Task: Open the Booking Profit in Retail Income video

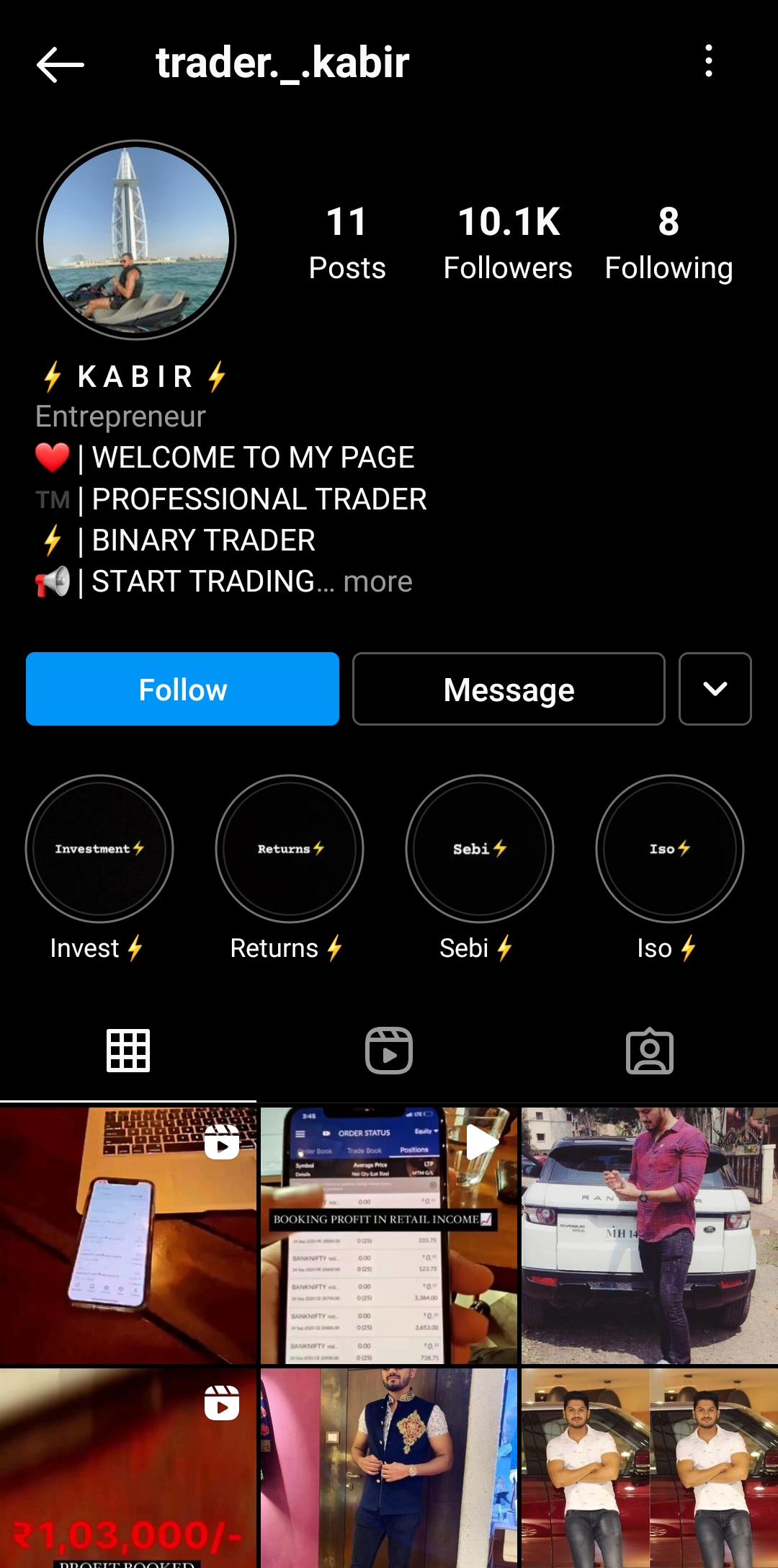Action: 389,1235
